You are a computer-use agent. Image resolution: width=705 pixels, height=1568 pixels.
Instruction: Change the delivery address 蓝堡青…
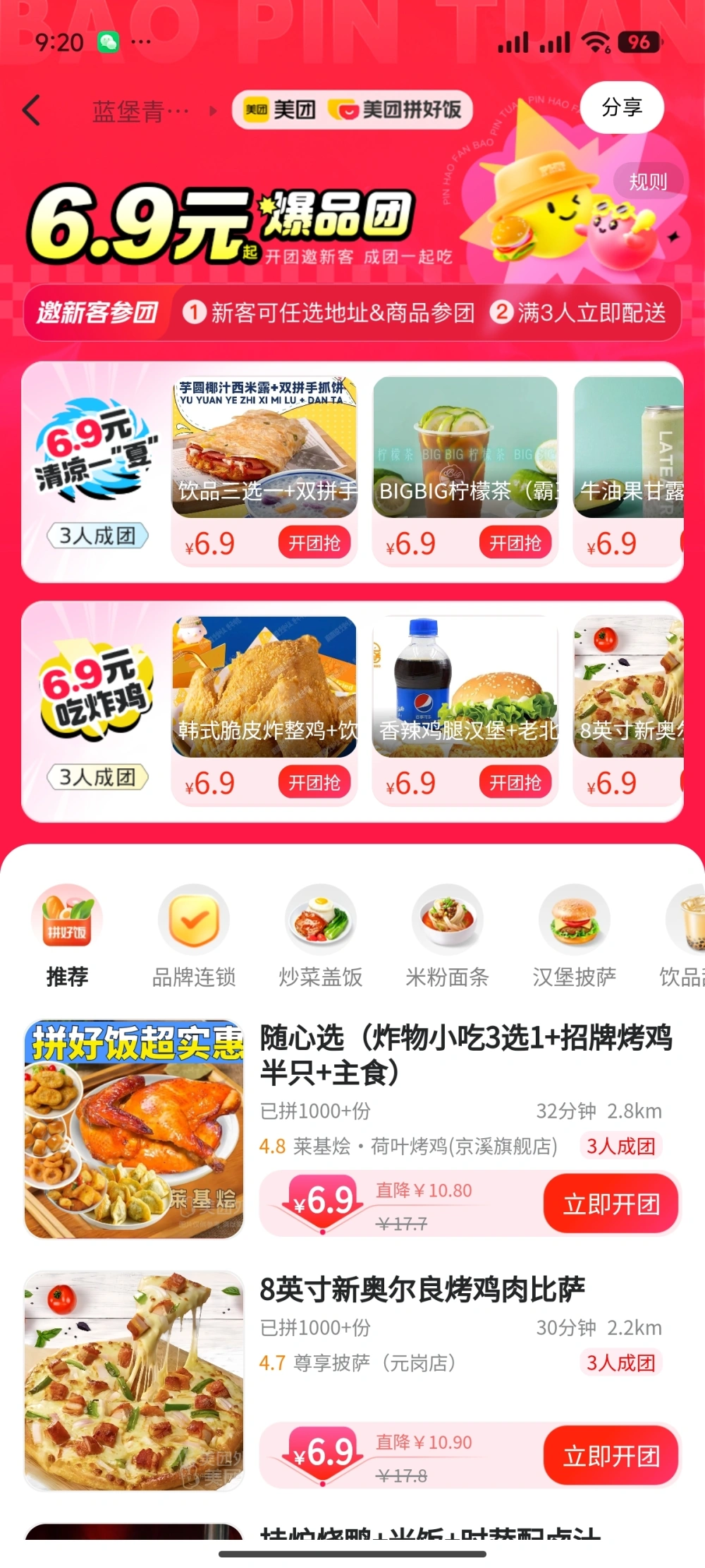coord(141,111)
